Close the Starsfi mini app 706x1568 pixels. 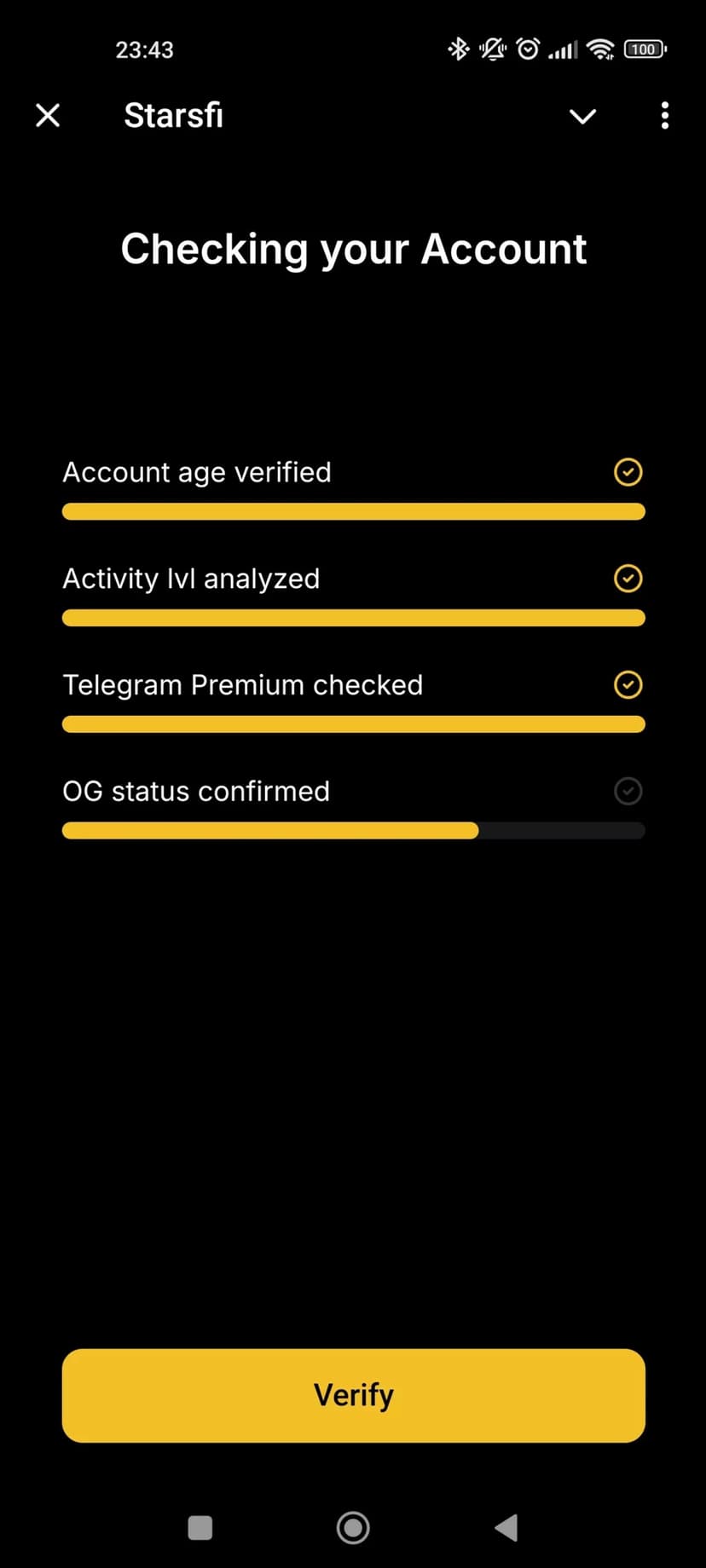coord(48,115)
